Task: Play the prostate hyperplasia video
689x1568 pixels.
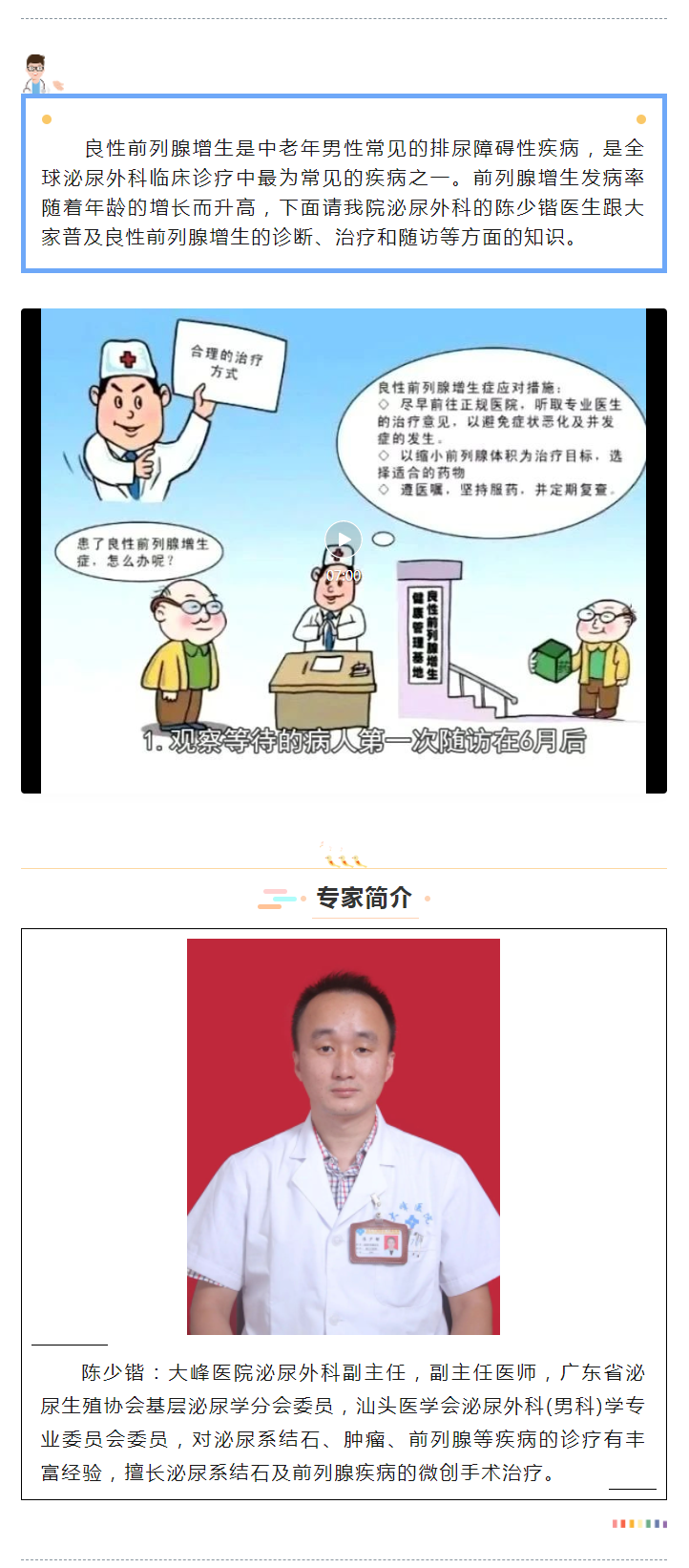Action: (x=343, y=540)
